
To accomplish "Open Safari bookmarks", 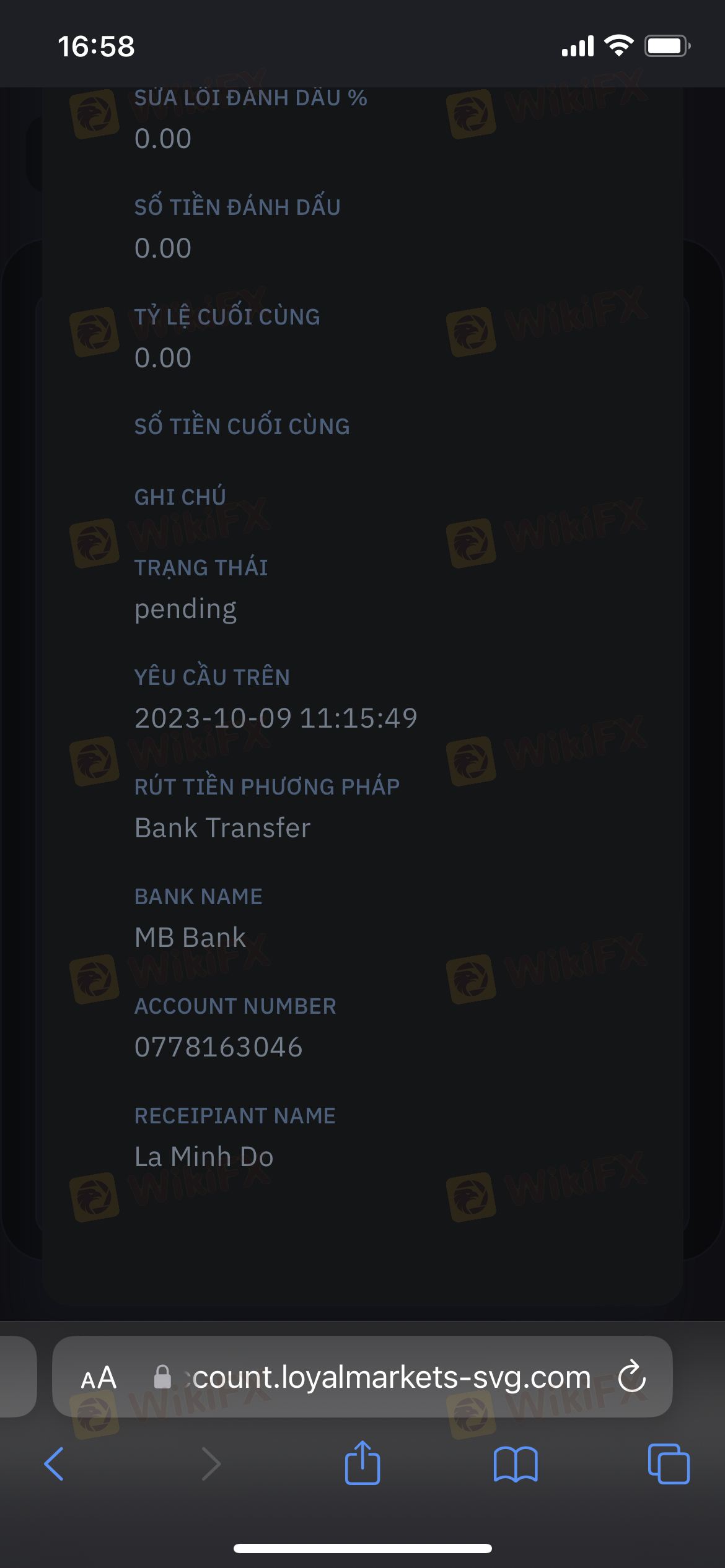I will (516, 1464).
